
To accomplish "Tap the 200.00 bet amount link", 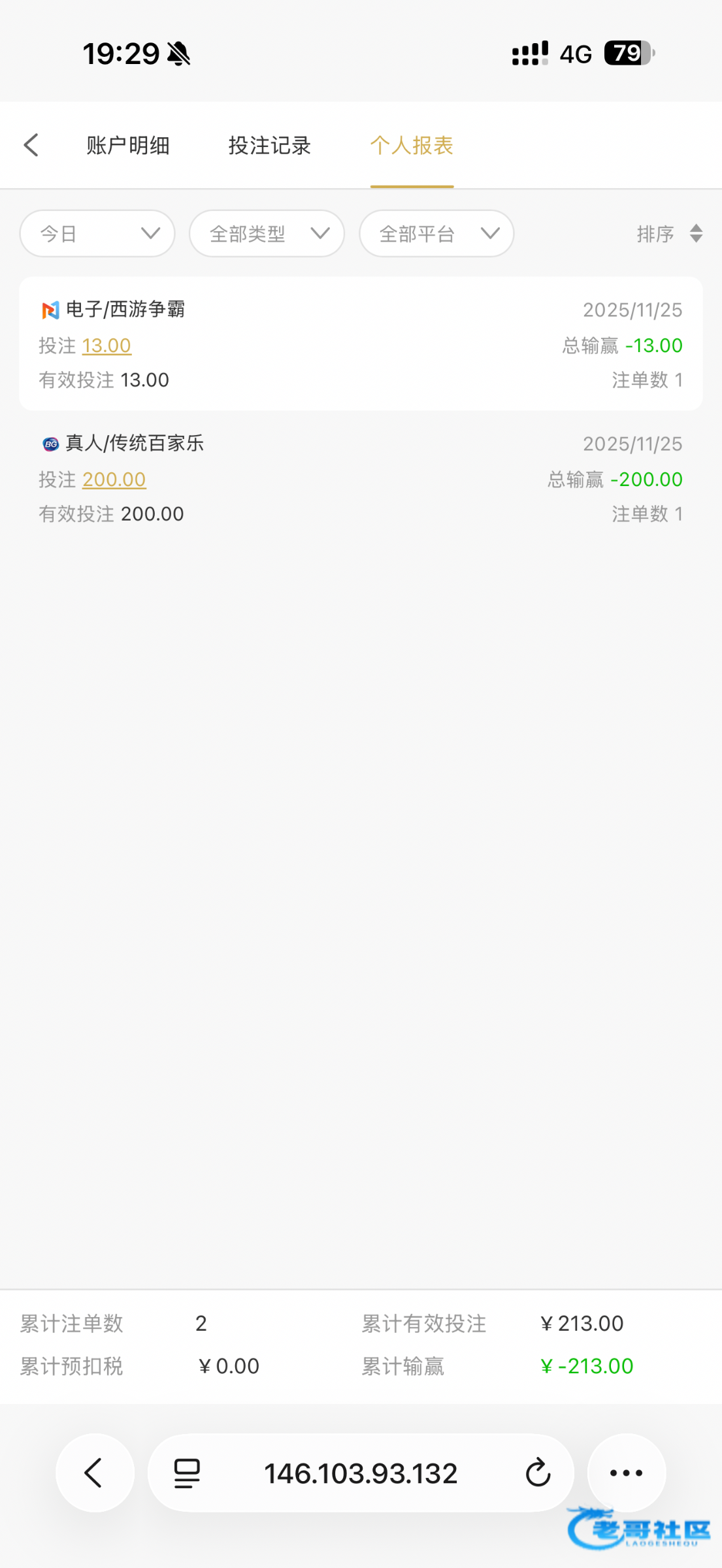I will [114, 480].
